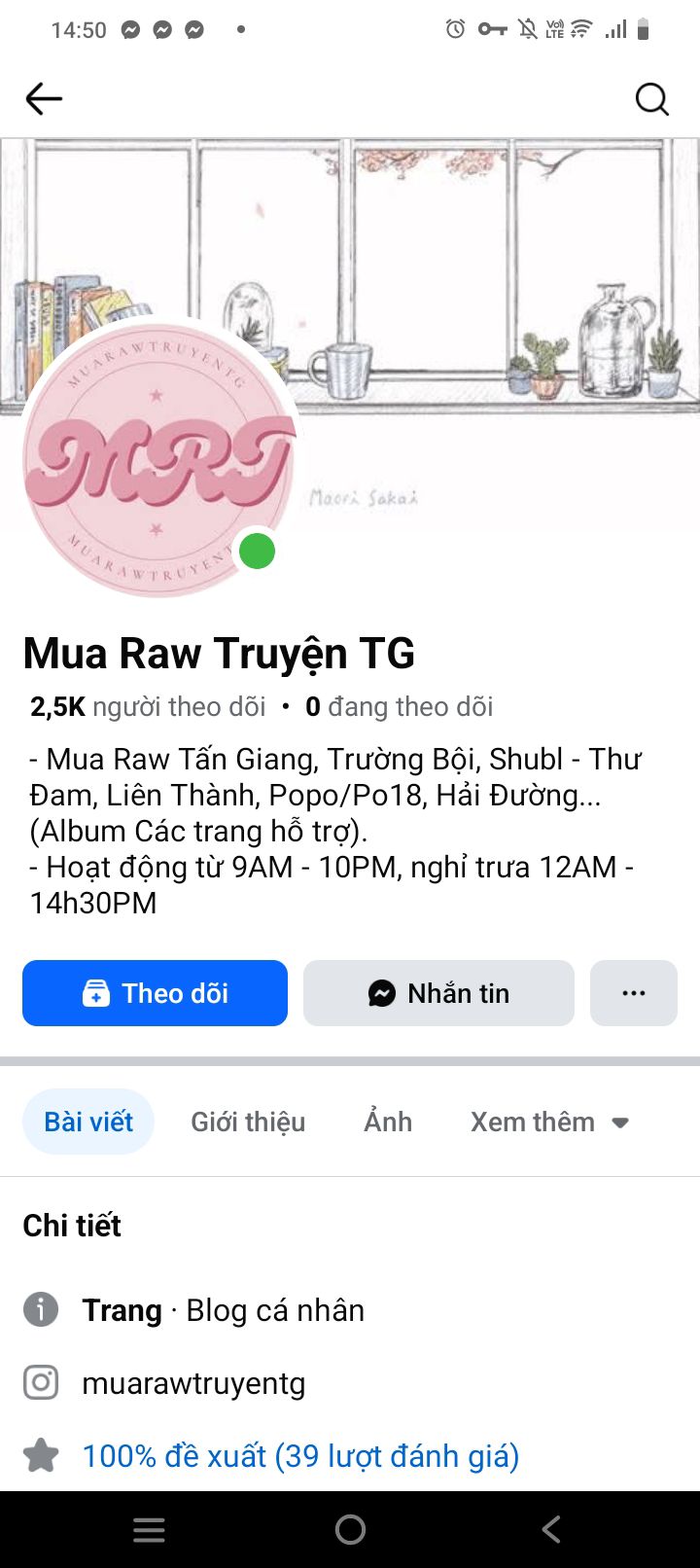Image resolution: width=700 pixels, height=1568 pixels.
Task: Expand the Xem thêm dropdown
Action: [x=550, y=1122]
